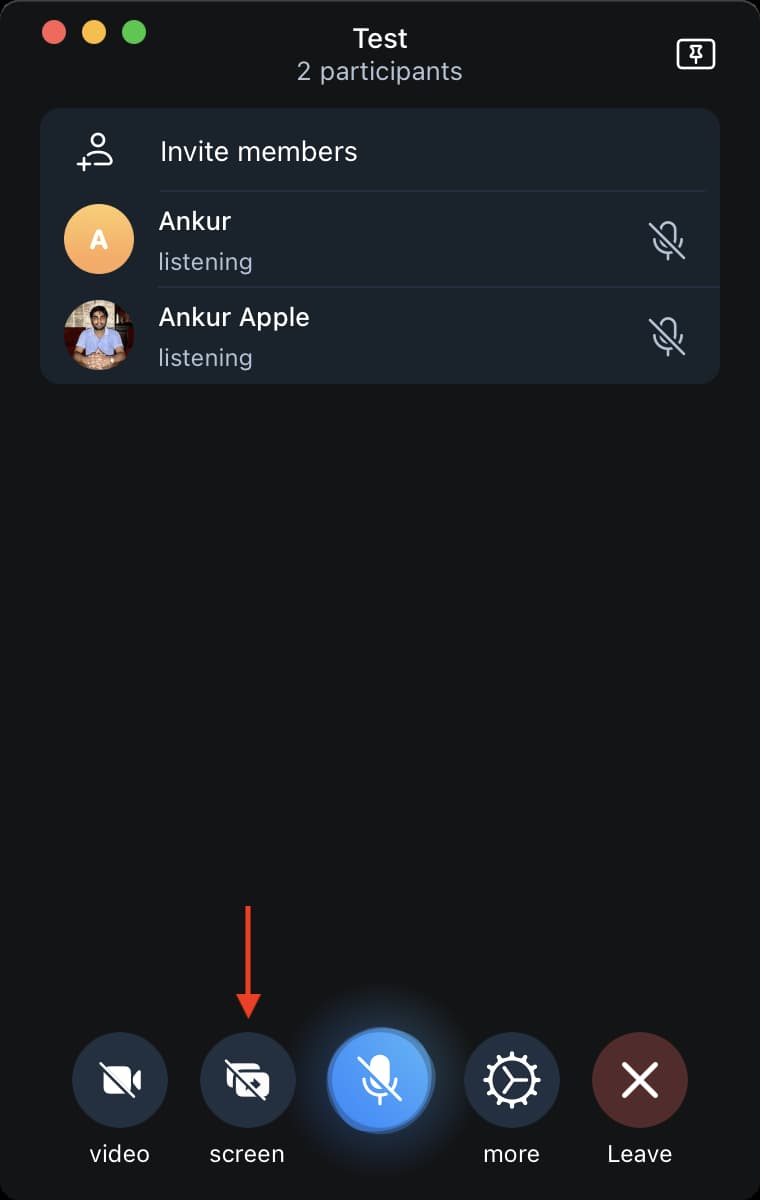Open the more settings gear
This screenshot has height=1200, width=760.
coord(511,1079)
